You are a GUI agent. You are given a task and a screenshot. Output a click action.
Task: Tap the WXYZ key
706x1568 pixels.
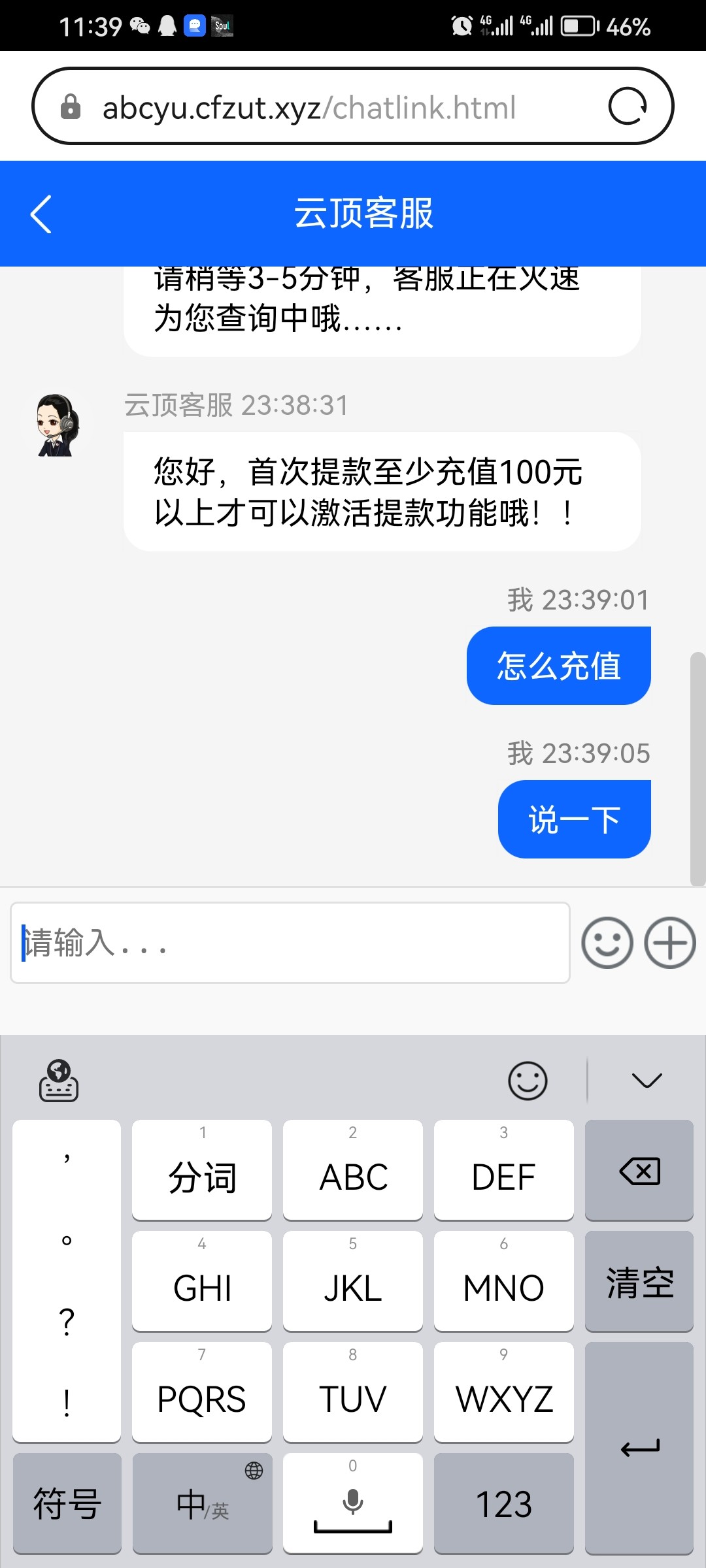point(503,1392)
